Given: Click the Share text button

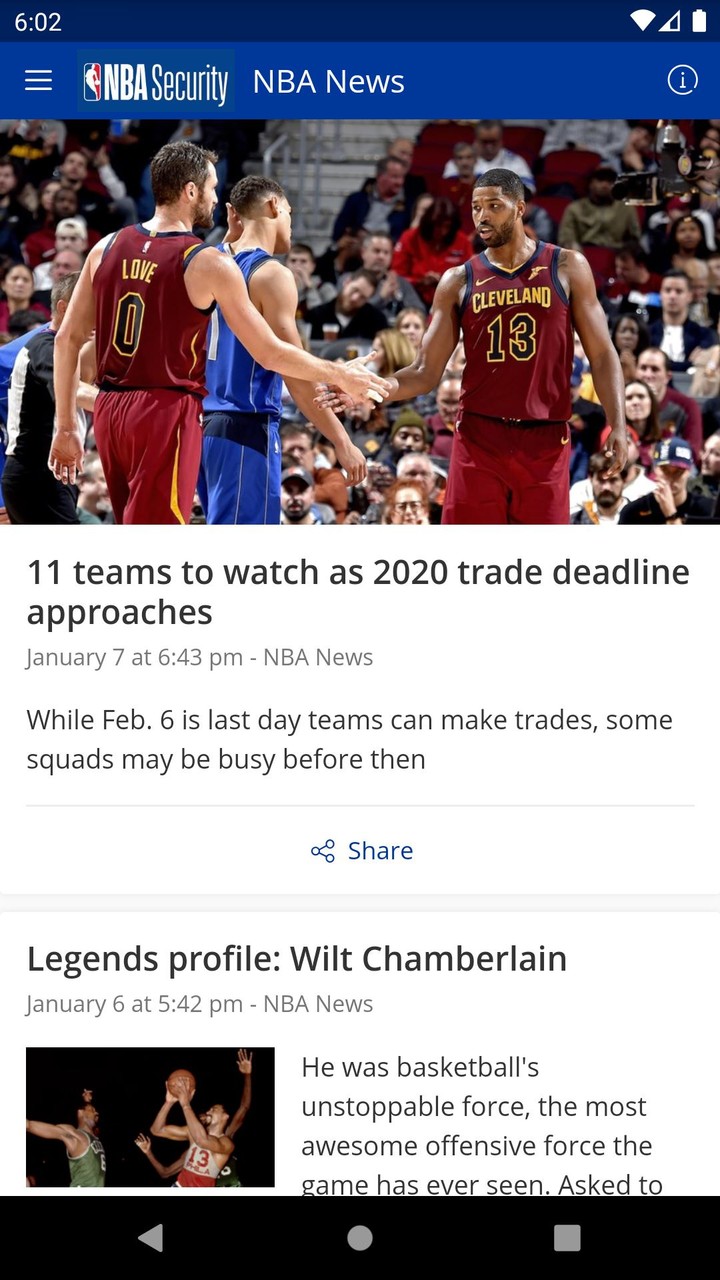Looking at the screenshot, I should pos(379,850).
